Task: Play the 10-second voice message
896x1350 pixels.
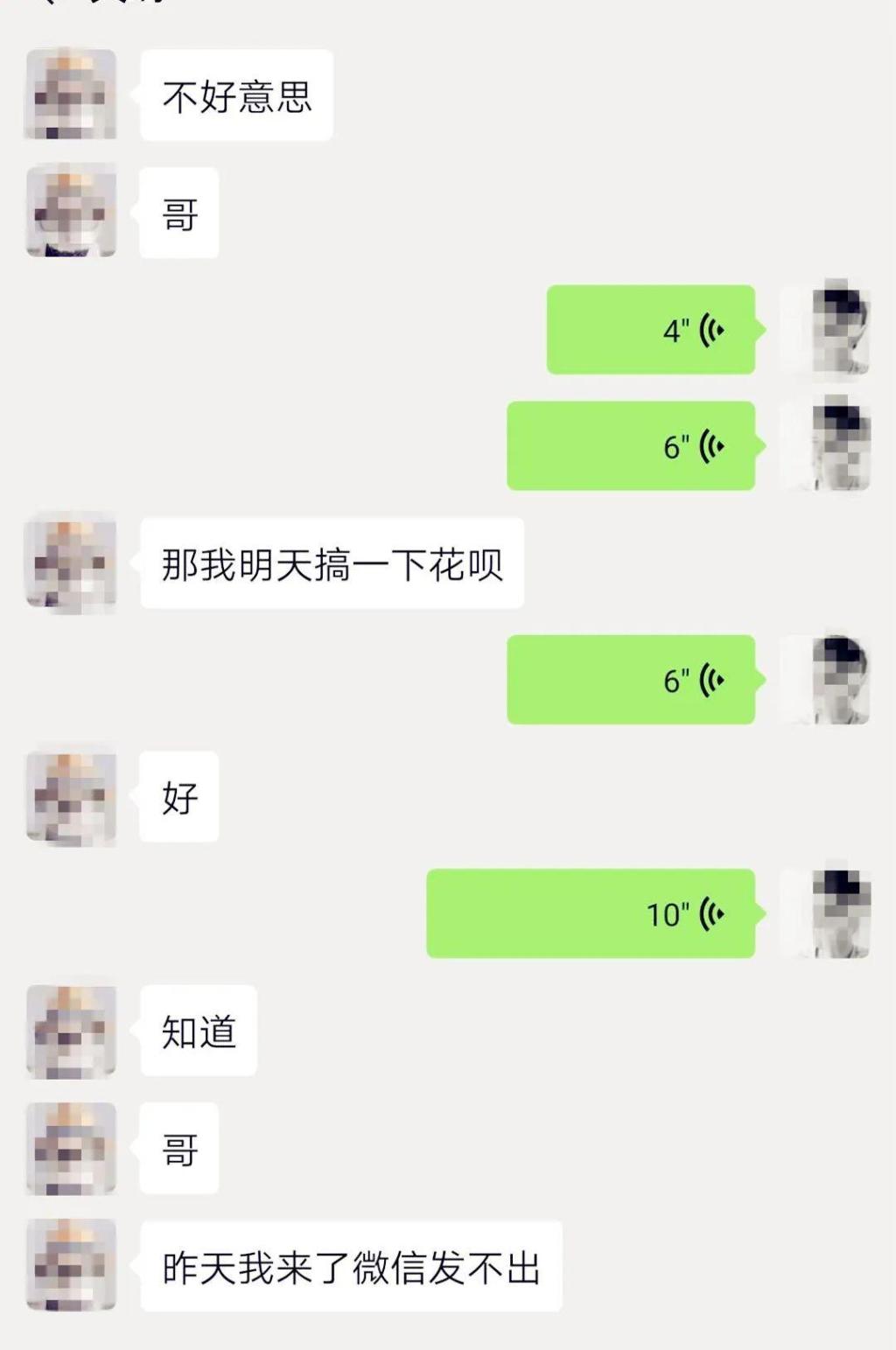Action: tap(591, 913)
